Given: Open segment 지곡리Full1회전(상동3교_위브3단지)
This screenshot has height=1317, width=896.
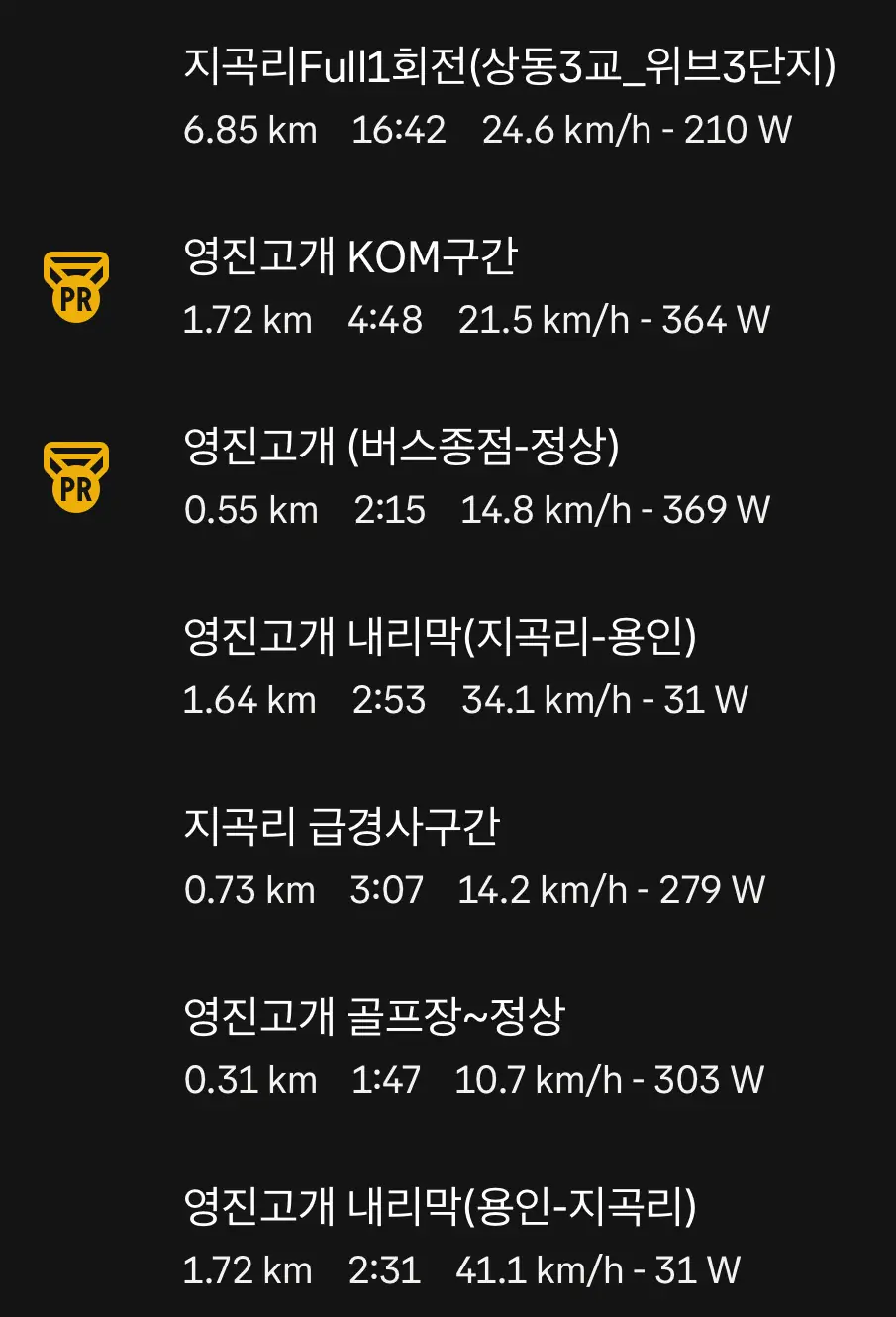Looking at the screenshot, I should (509, 67).
